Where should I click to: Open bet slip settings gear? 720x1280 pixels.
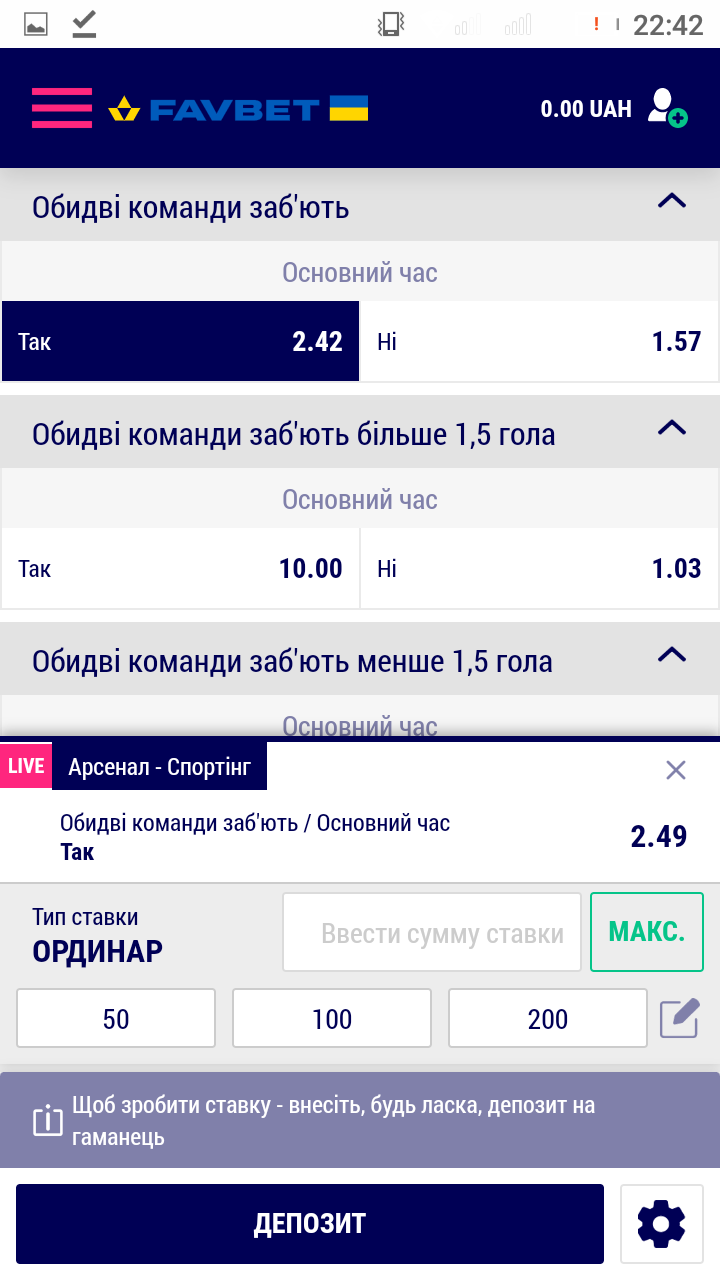[661, 1224]
